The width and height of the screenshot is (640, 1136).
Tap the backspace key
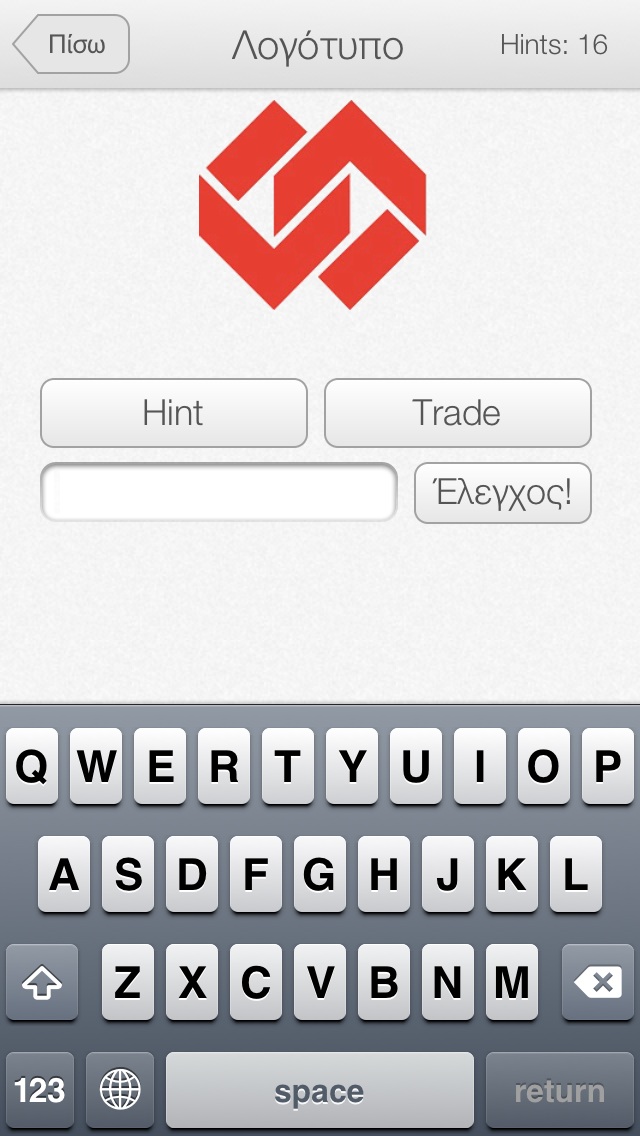[x=598, y=982]
